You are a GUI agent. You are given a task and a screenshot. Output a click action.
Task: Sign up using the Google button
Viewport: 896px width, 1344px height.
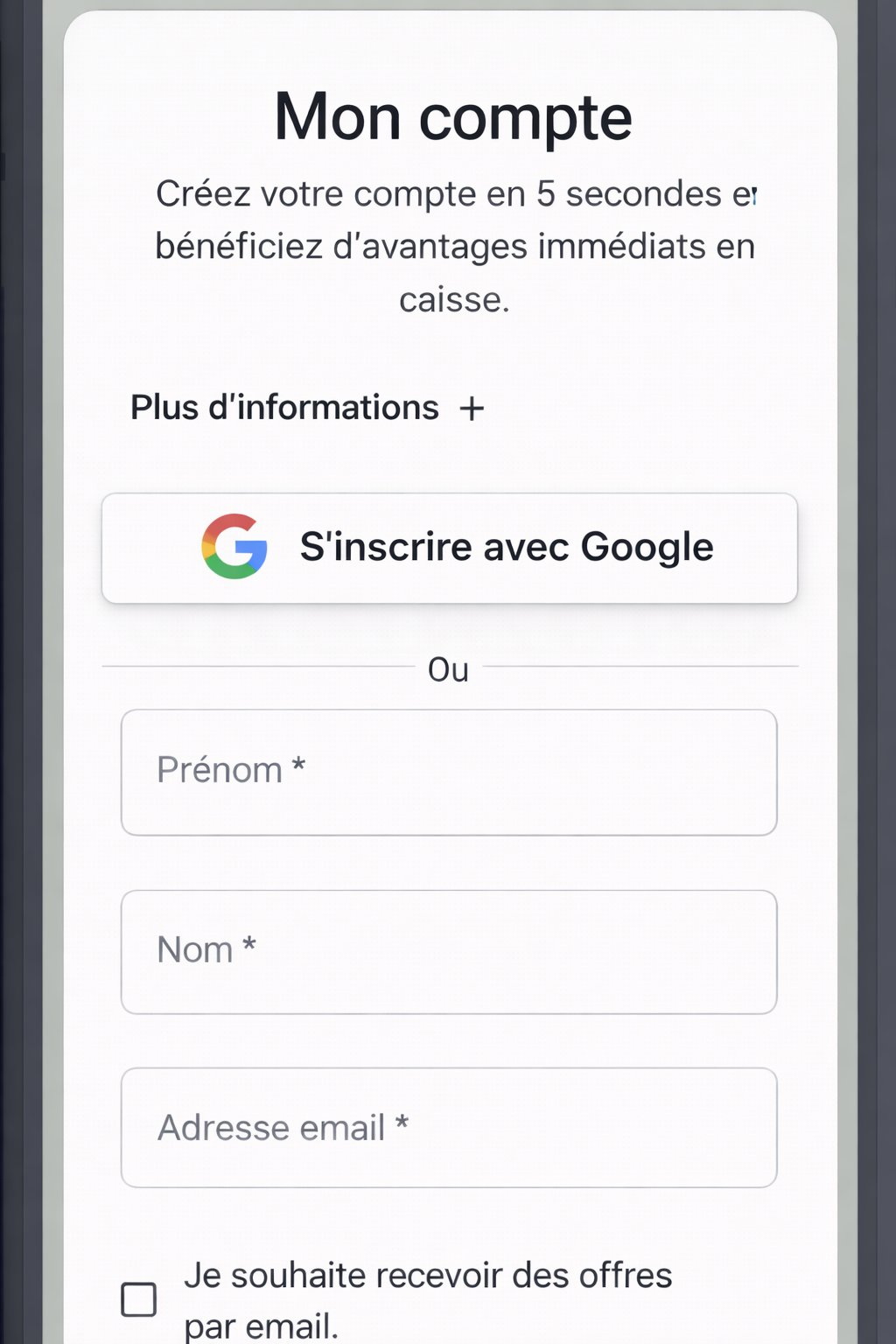click(449, 547)
